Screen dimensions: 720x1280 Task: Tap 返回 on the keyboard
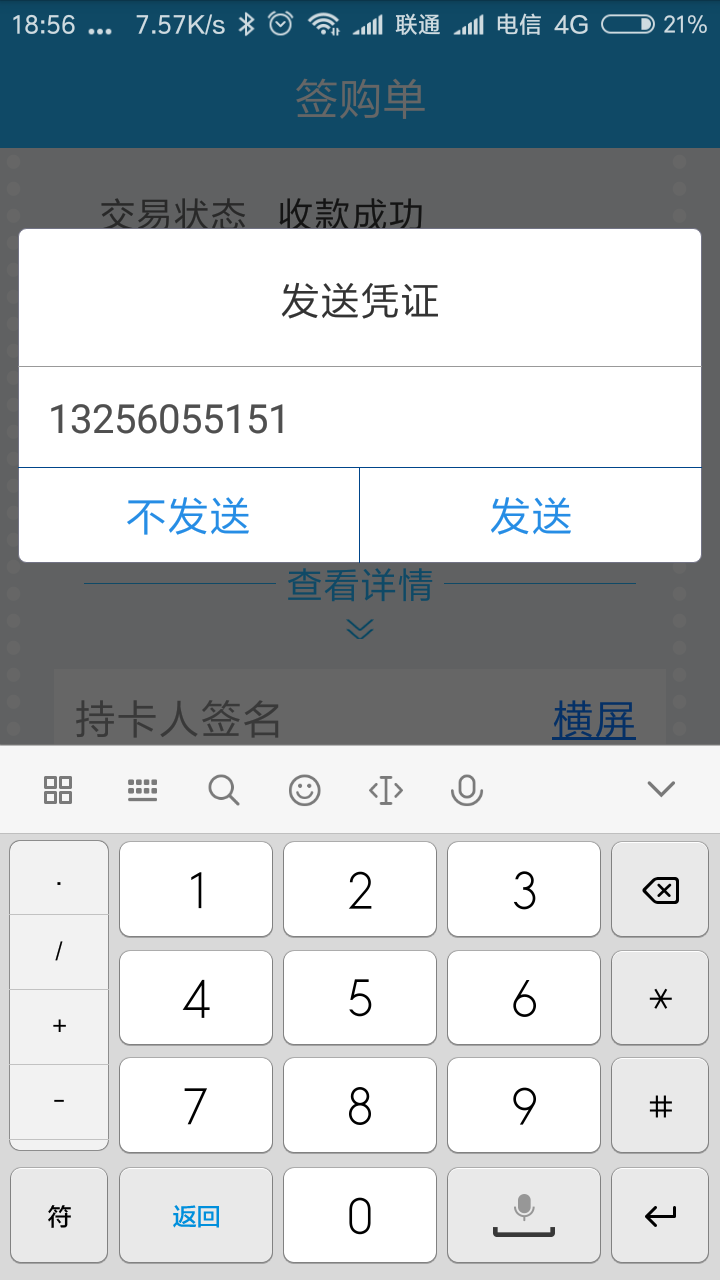[195, 1215]
